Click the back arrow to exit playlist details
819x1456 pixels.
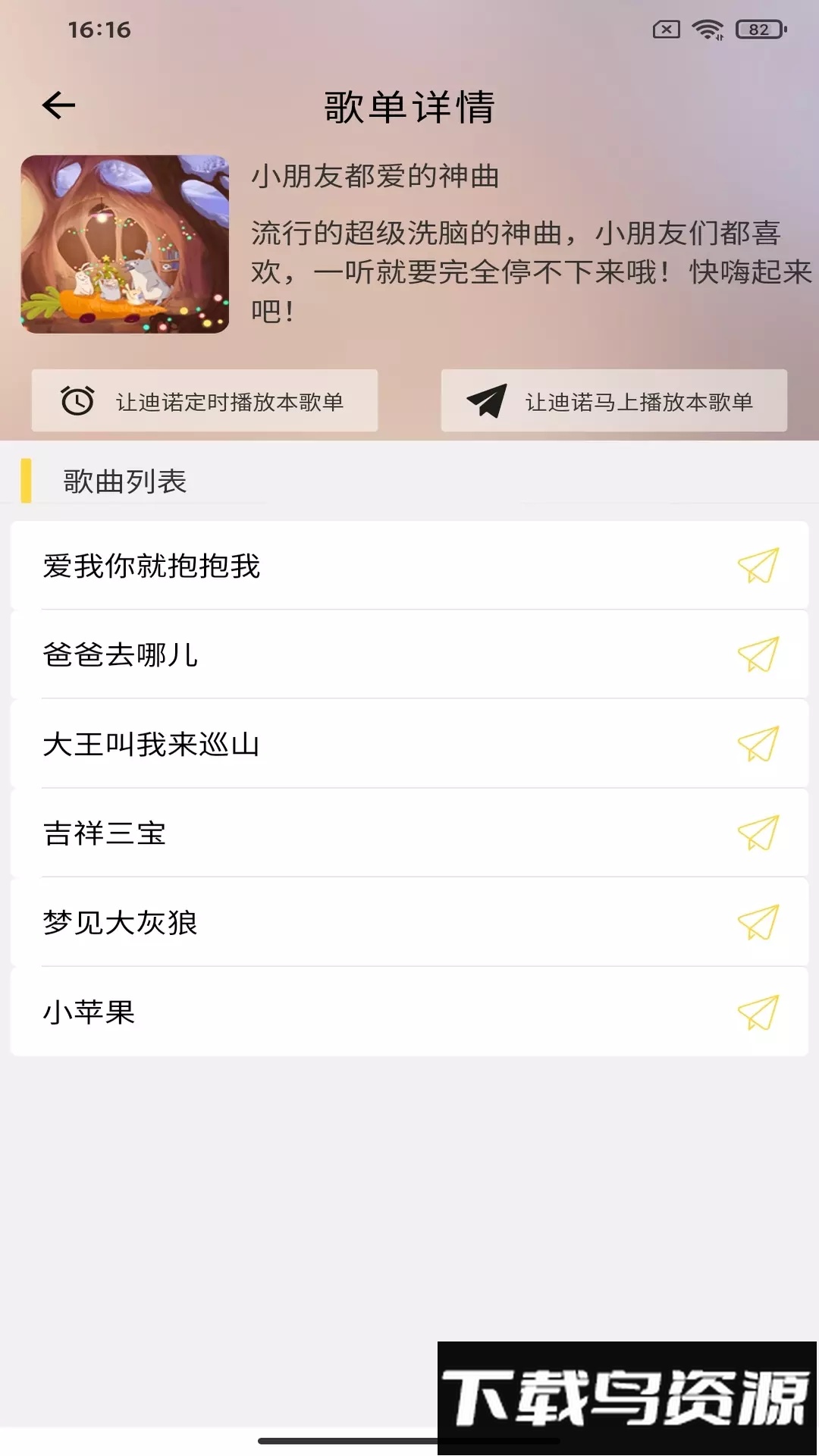tap(58, 105)
